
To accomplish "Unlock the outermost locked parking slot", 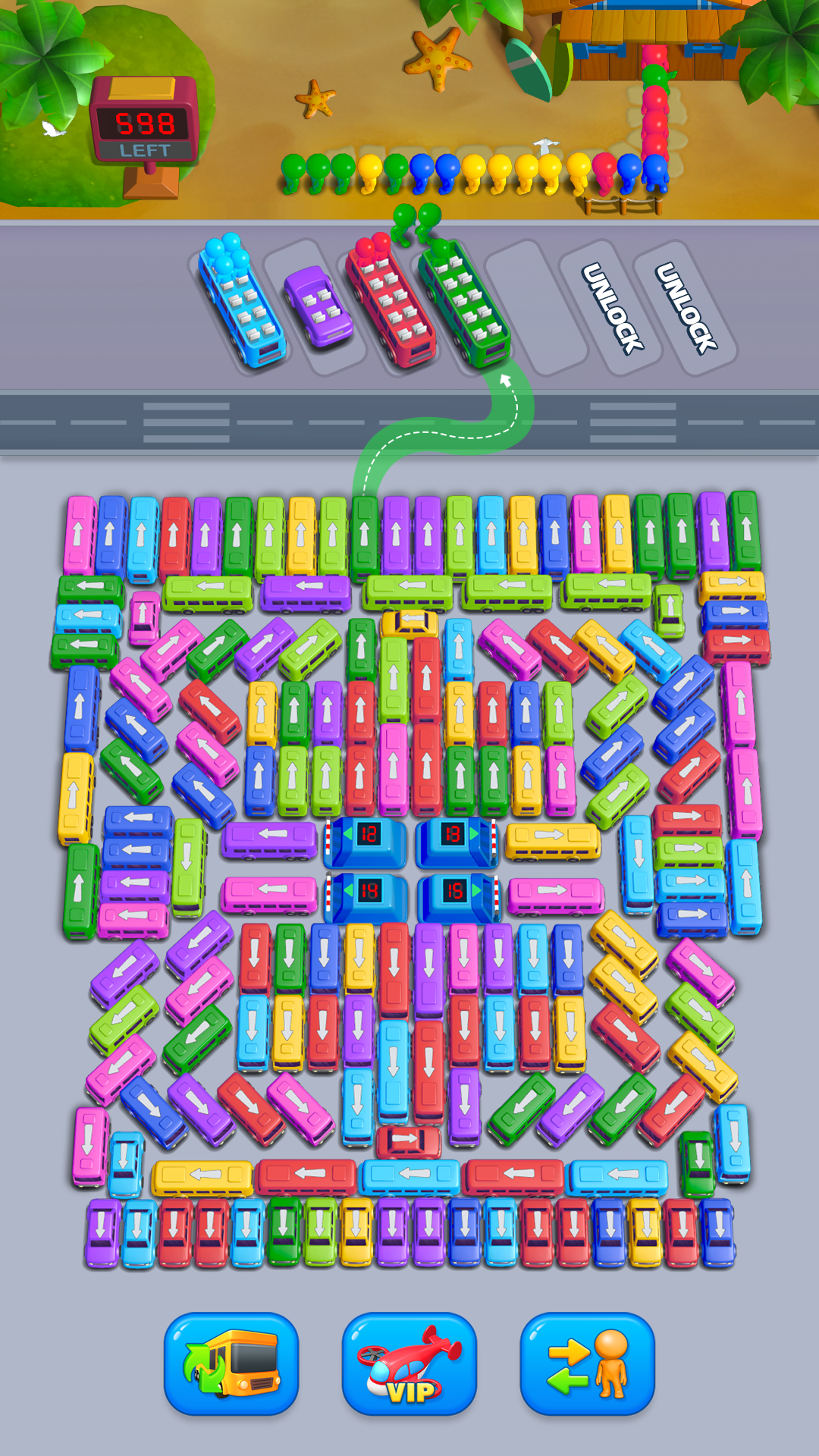I will click(x=686, y=307).
